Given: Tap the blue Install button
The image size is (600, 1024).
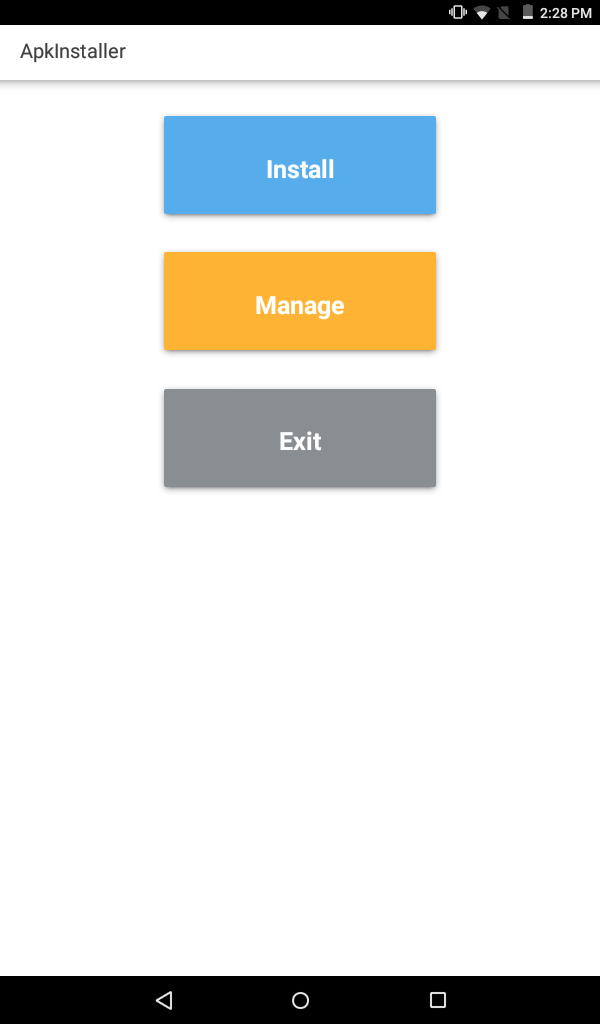Looking at the screenshot, I should 300,165.
